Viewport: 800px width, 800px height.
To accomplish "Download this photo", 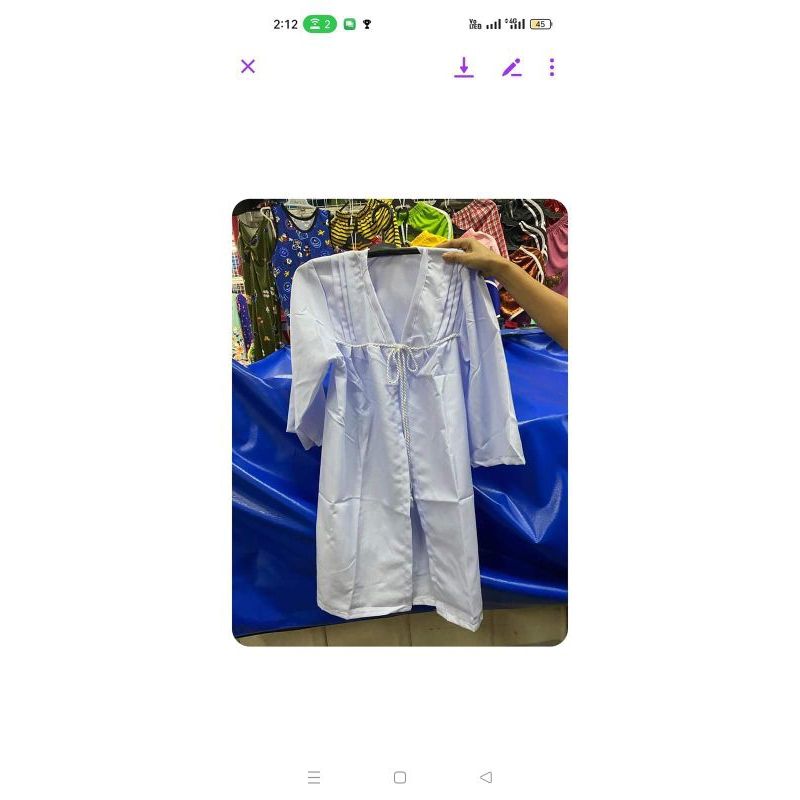I will (464, 67).
